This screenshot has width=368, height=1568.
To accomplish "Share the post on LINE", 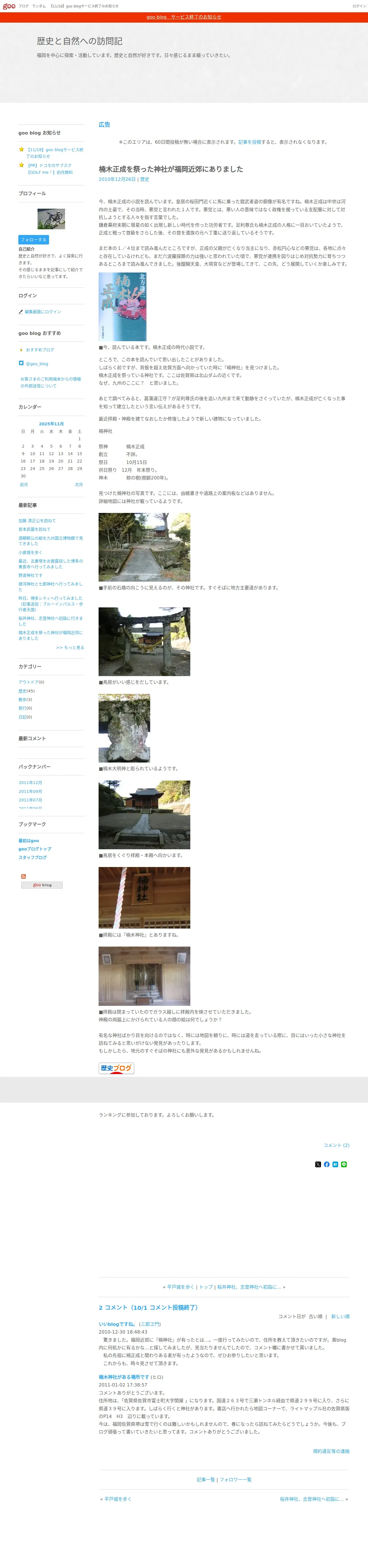I will click(x=344, y=1164).
